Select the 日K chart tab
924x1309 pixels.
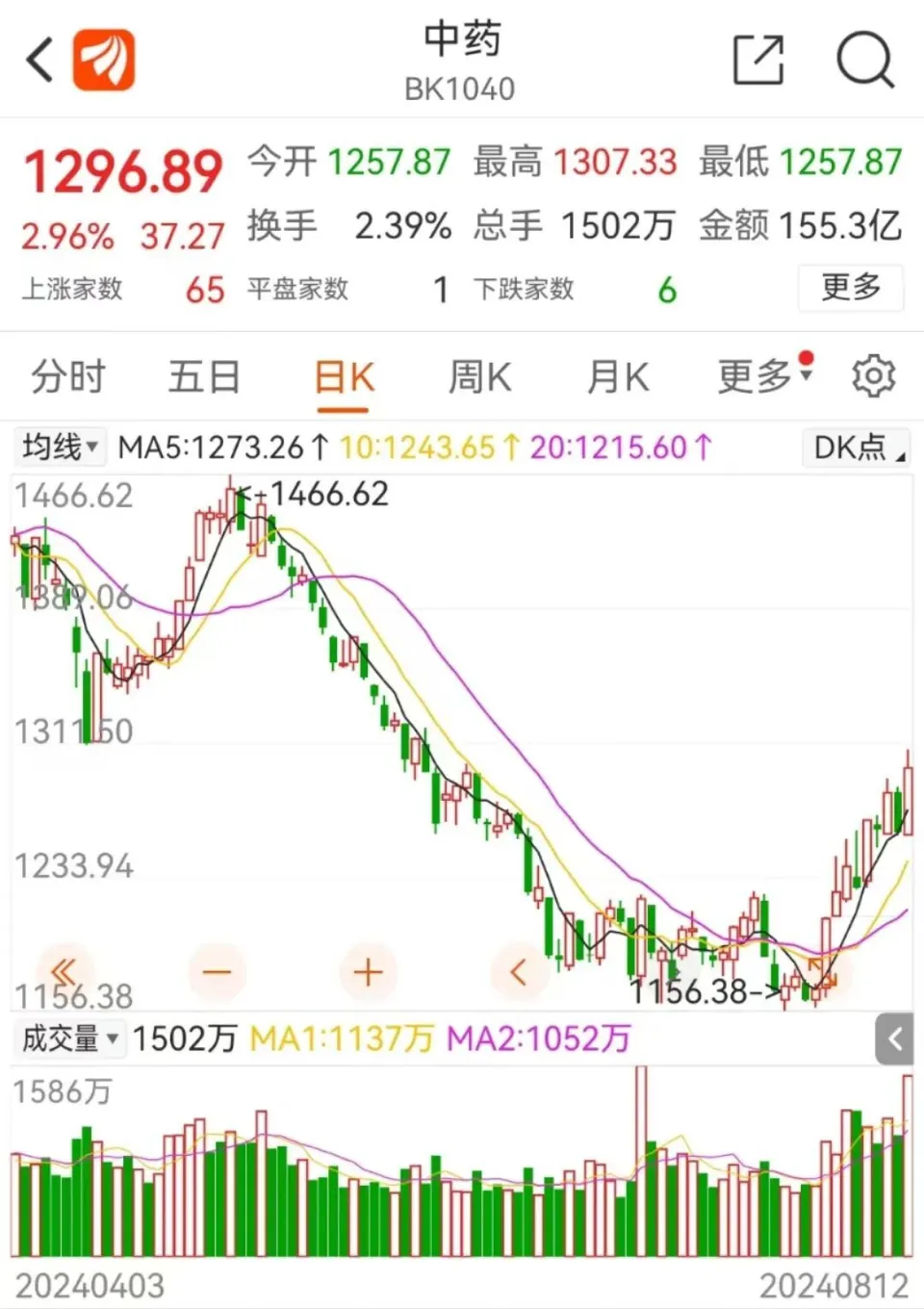pos(344,376)
